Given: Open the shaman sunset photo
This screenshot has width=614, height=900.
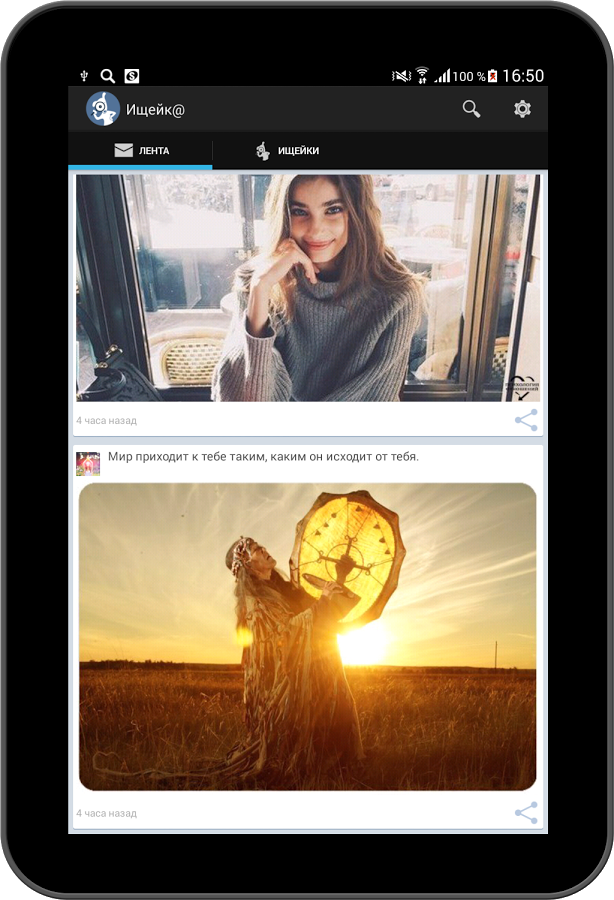Looking at the screenshot, I should 308,637.
